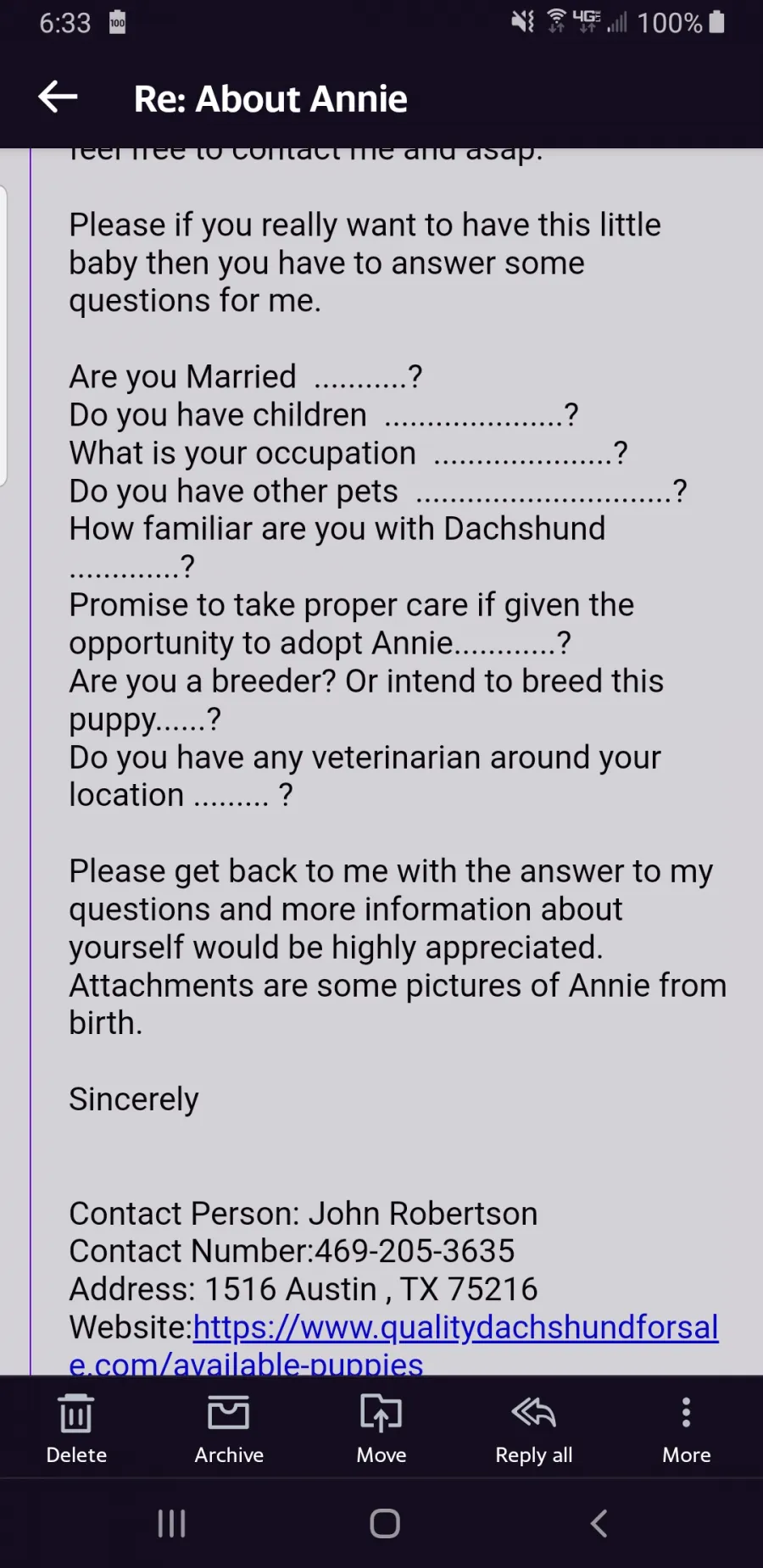Open the recent apps view
Screen dimensions: 763x1568
pos(171,1523)
